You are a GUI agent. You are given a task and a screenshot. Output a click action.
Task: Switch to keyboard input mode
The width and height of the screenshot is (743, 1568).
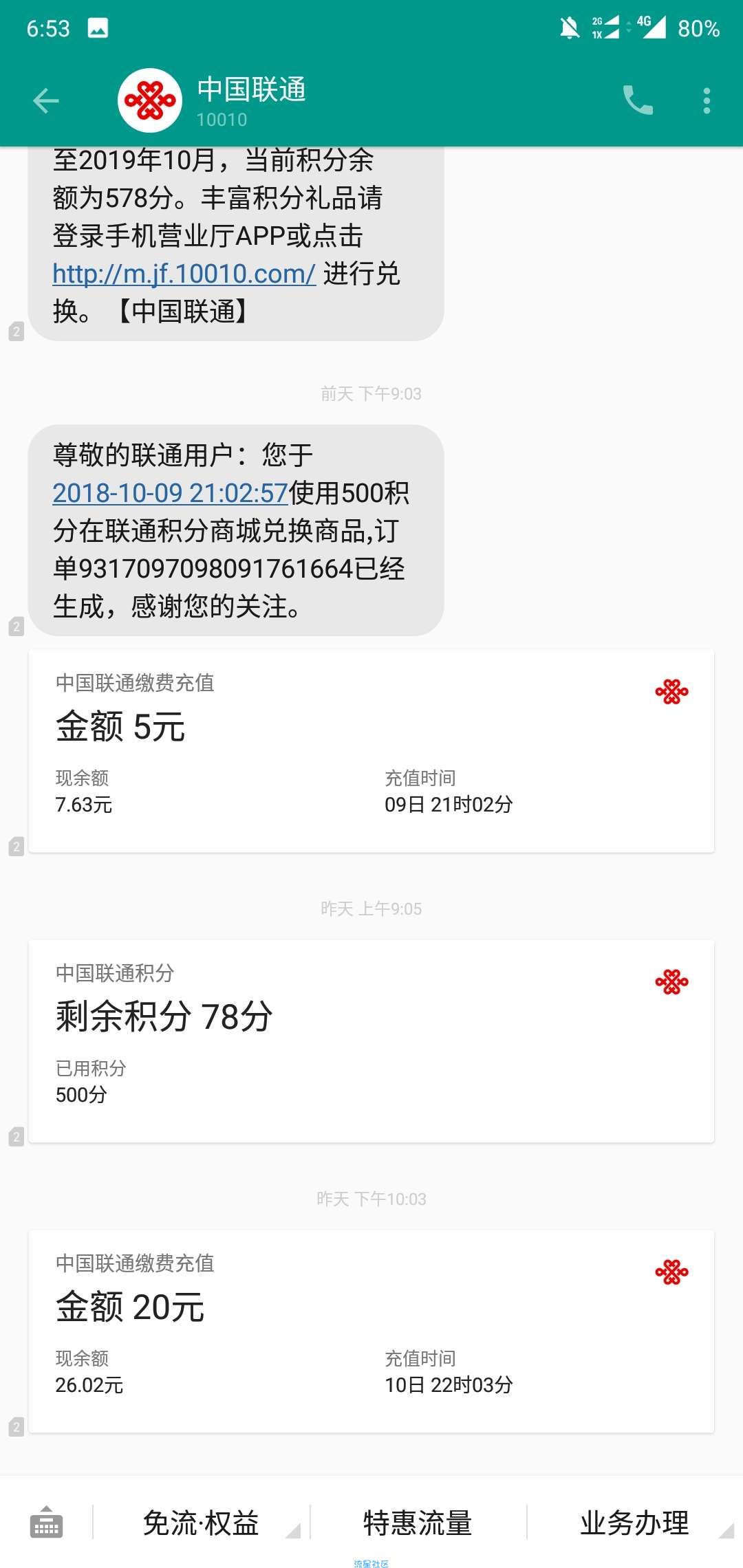pos(46,1523)
